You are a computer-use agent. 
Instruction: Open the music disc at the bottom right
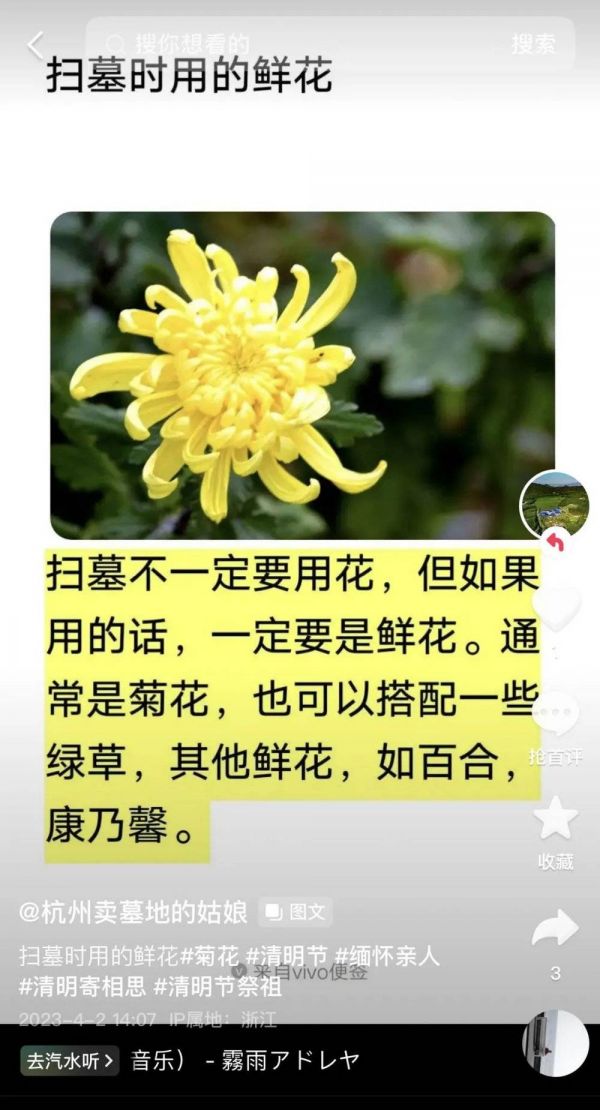pyautogui.click(x=555, y=1044)
